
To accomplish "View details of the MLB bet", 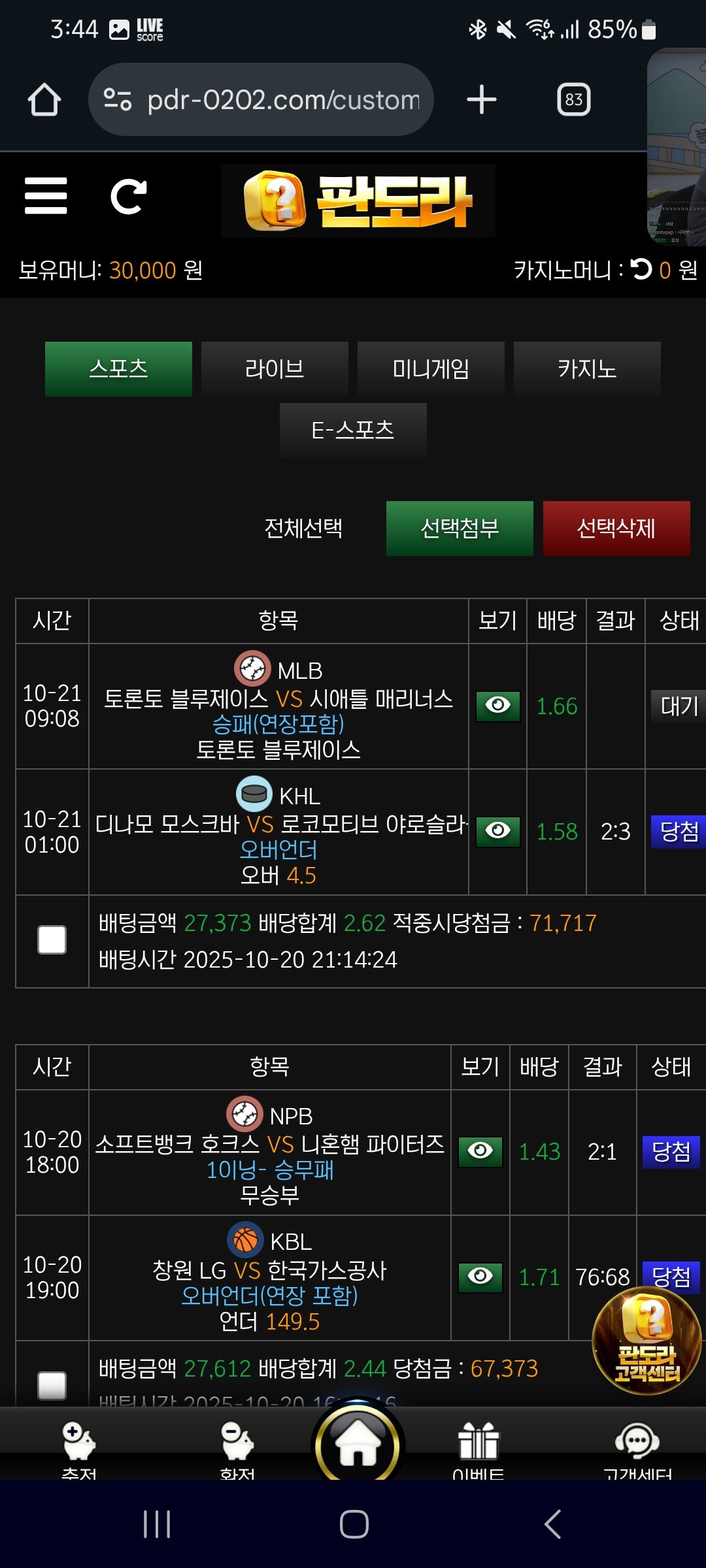I will tap(497, 706).
